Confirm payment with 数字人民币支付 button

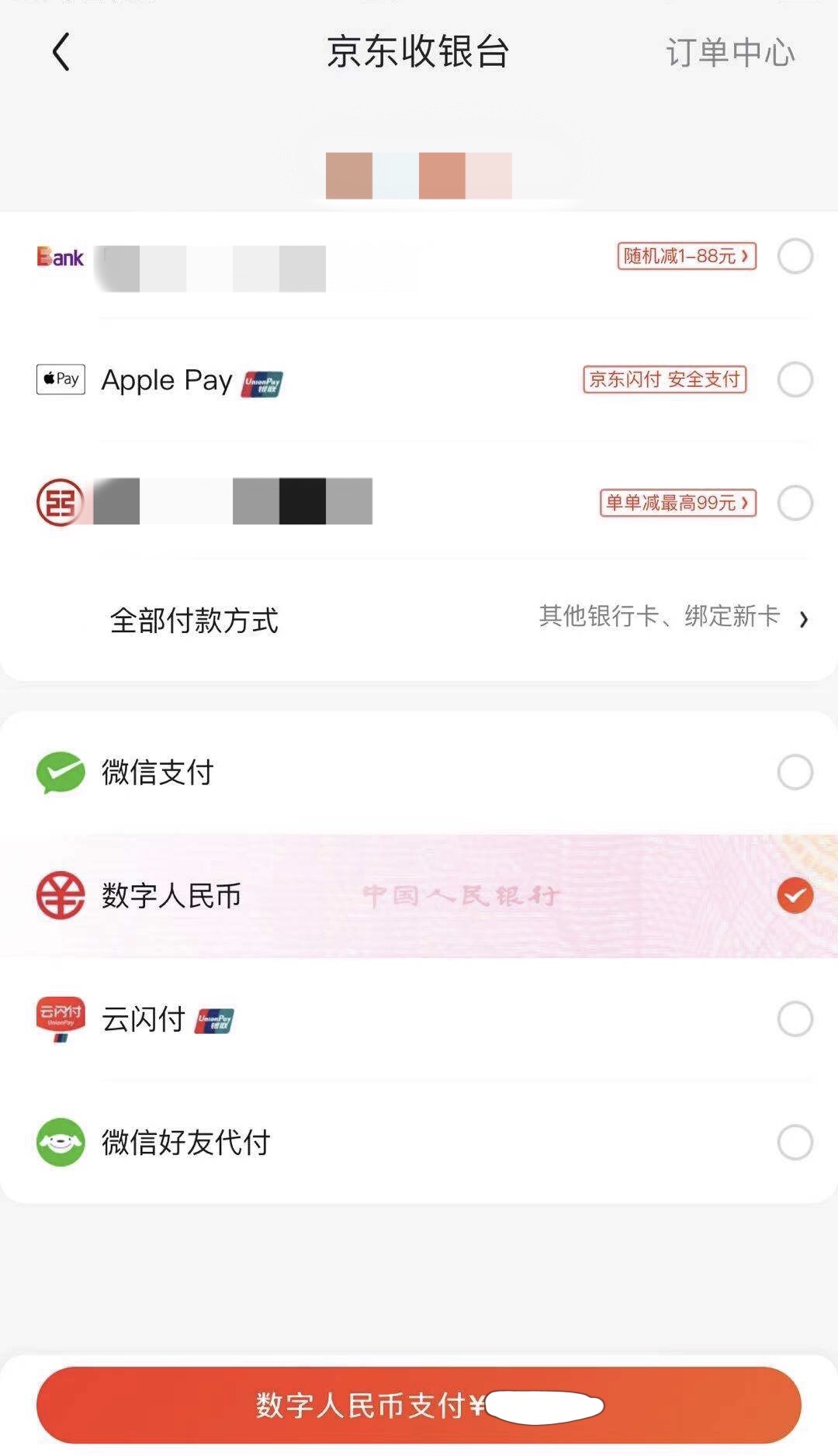tap(419, 1405)
